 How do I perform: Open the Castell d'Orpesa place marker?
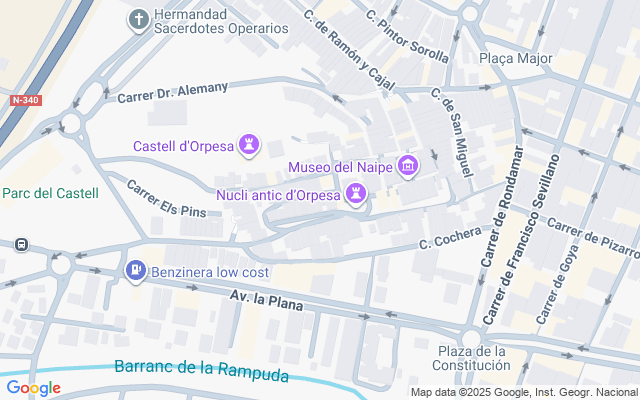tap(249, 146)
